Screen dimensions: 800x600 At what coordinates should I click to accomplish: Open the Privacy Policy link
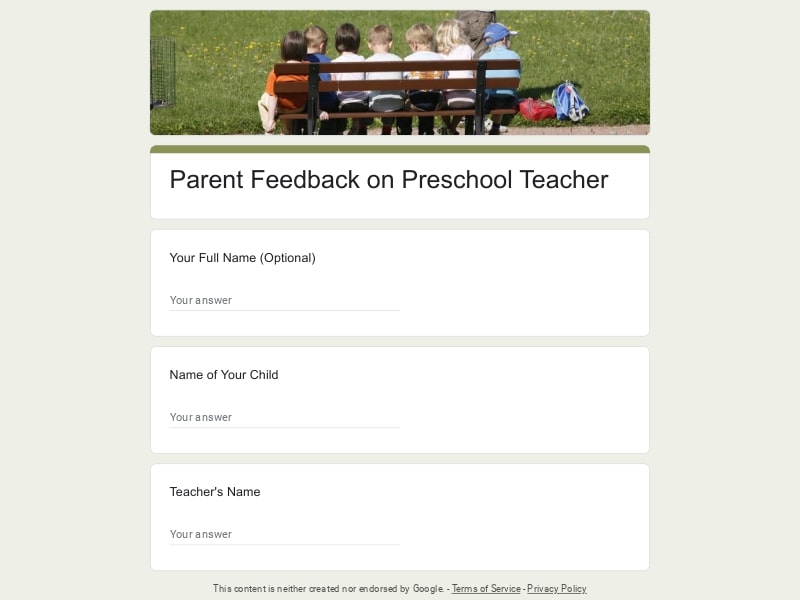tap(556, 589)
